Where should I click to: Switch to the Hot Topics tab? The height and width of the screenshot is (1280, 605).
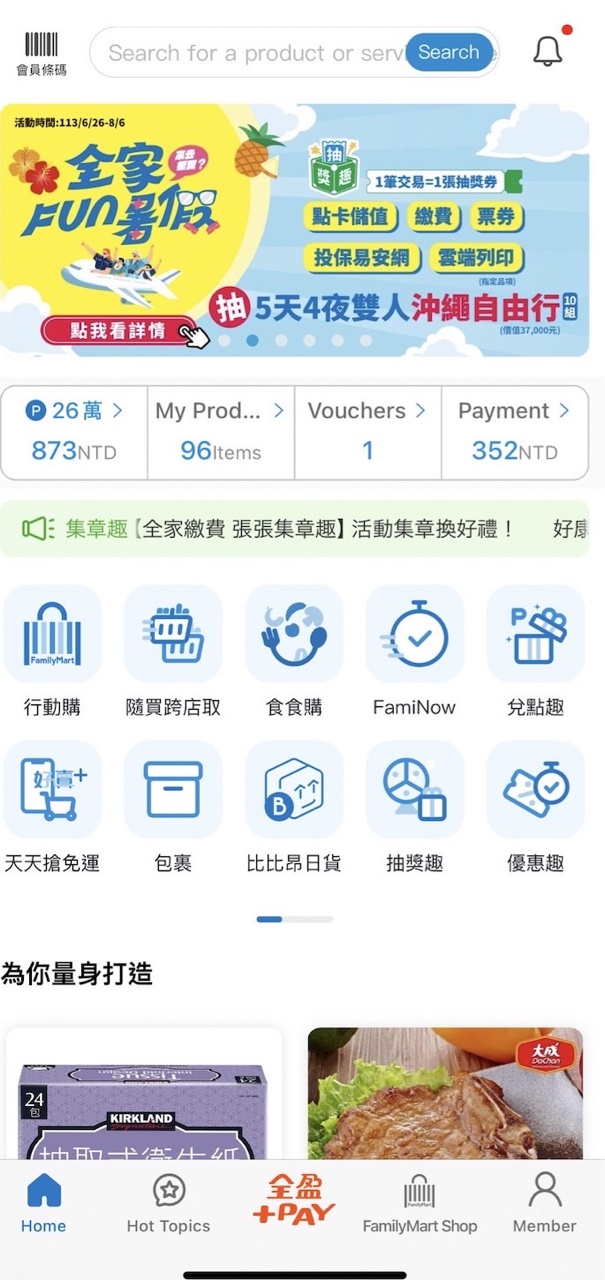[168, 1204]
